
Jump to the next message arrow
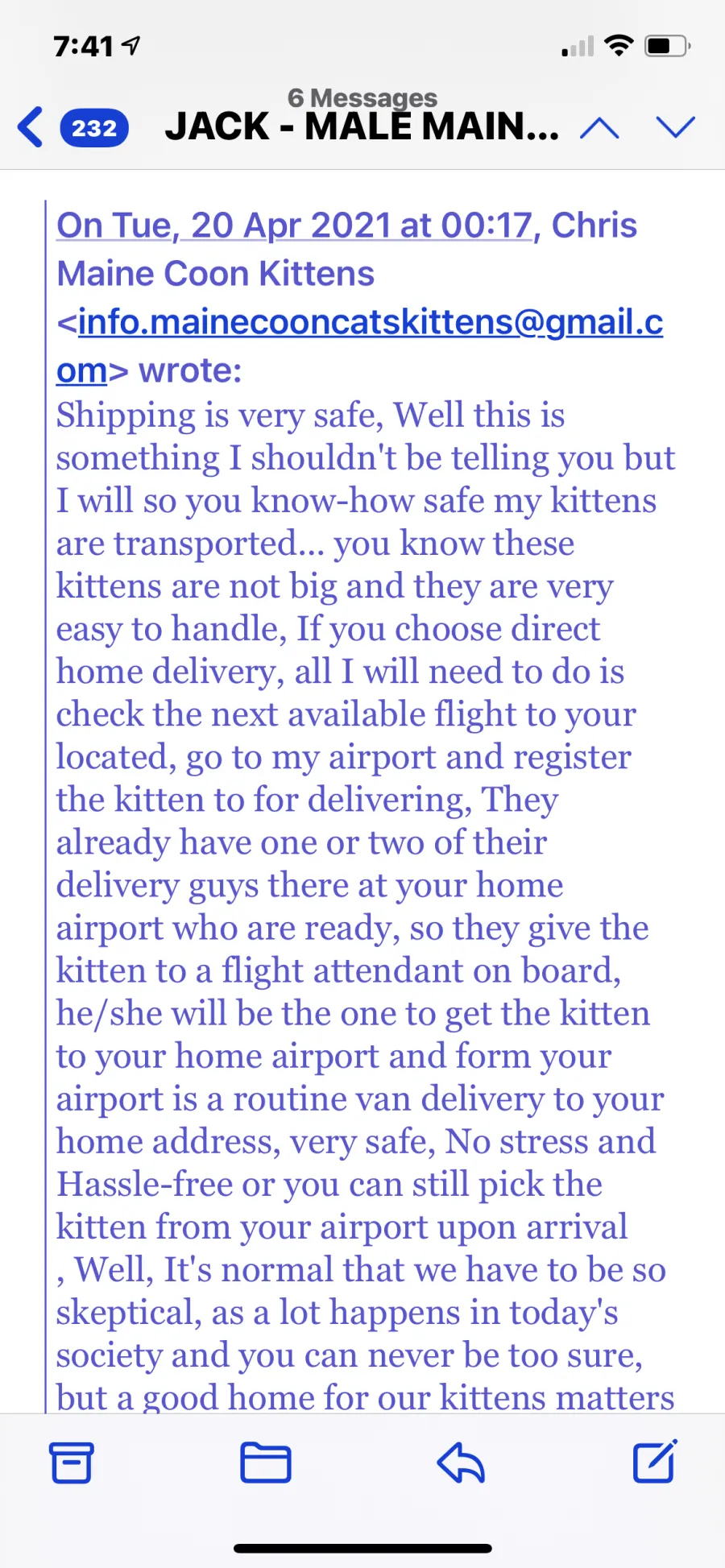[675, 127]
